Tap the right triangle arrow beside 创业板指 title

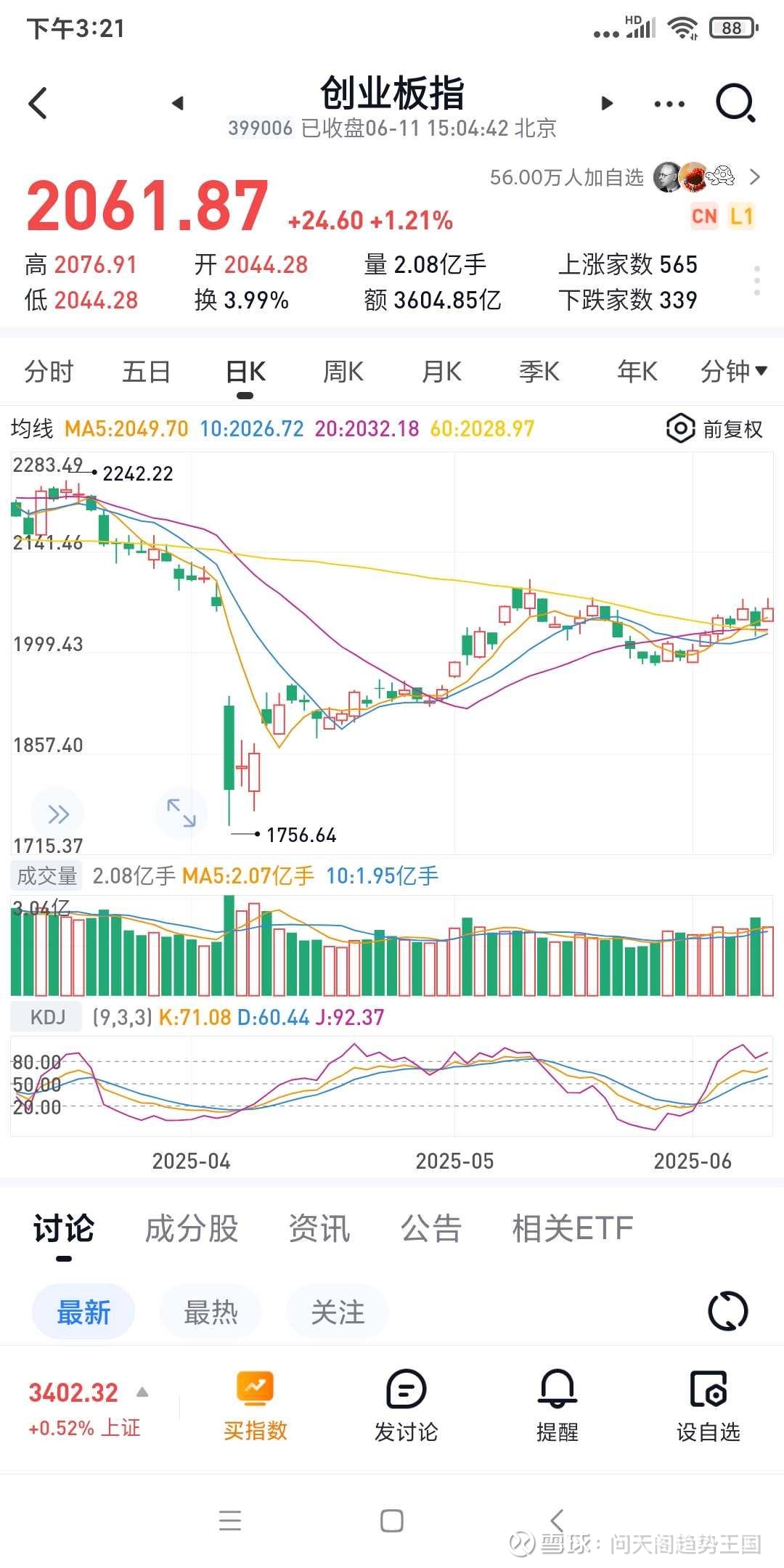[607, 103]
